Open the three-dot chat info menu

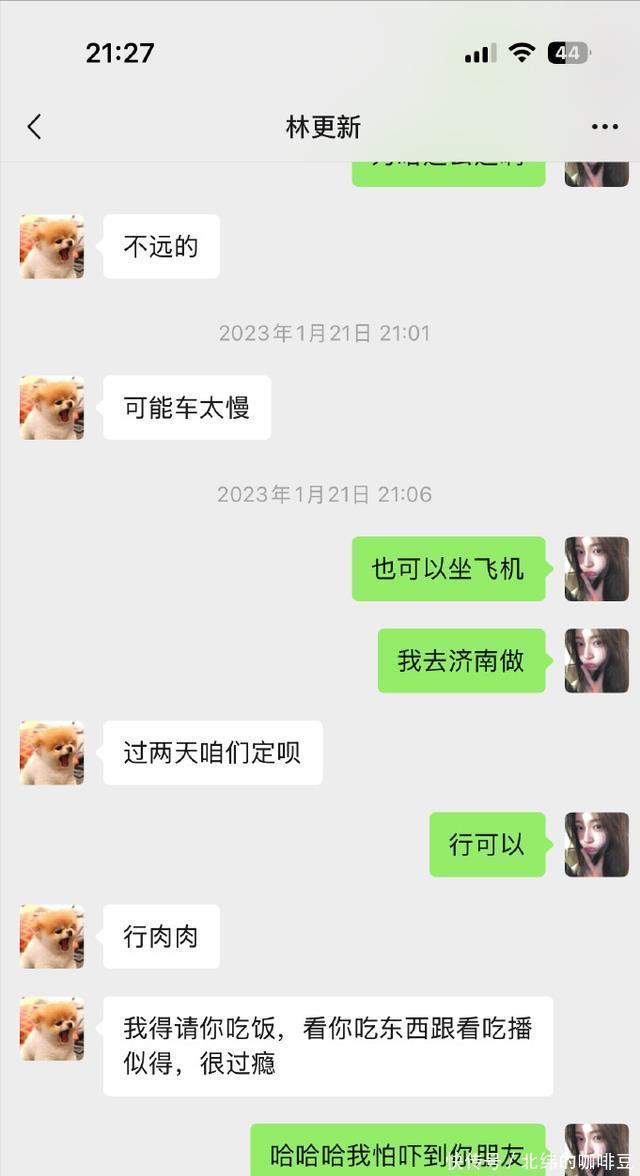coord(604,127)
